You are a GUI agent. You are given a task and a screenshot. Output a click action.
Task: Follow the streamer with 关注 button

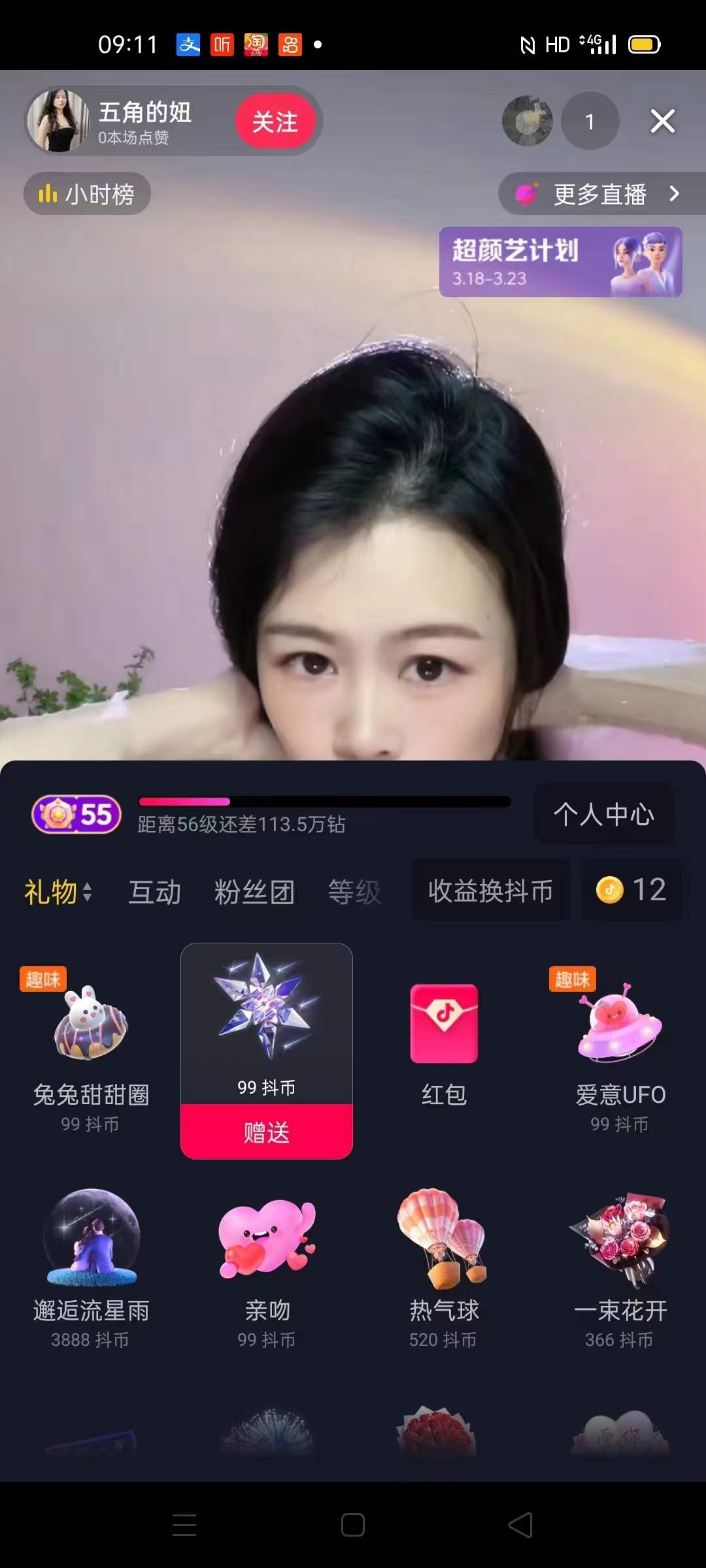pyautogui.click(x=275, y=122)
